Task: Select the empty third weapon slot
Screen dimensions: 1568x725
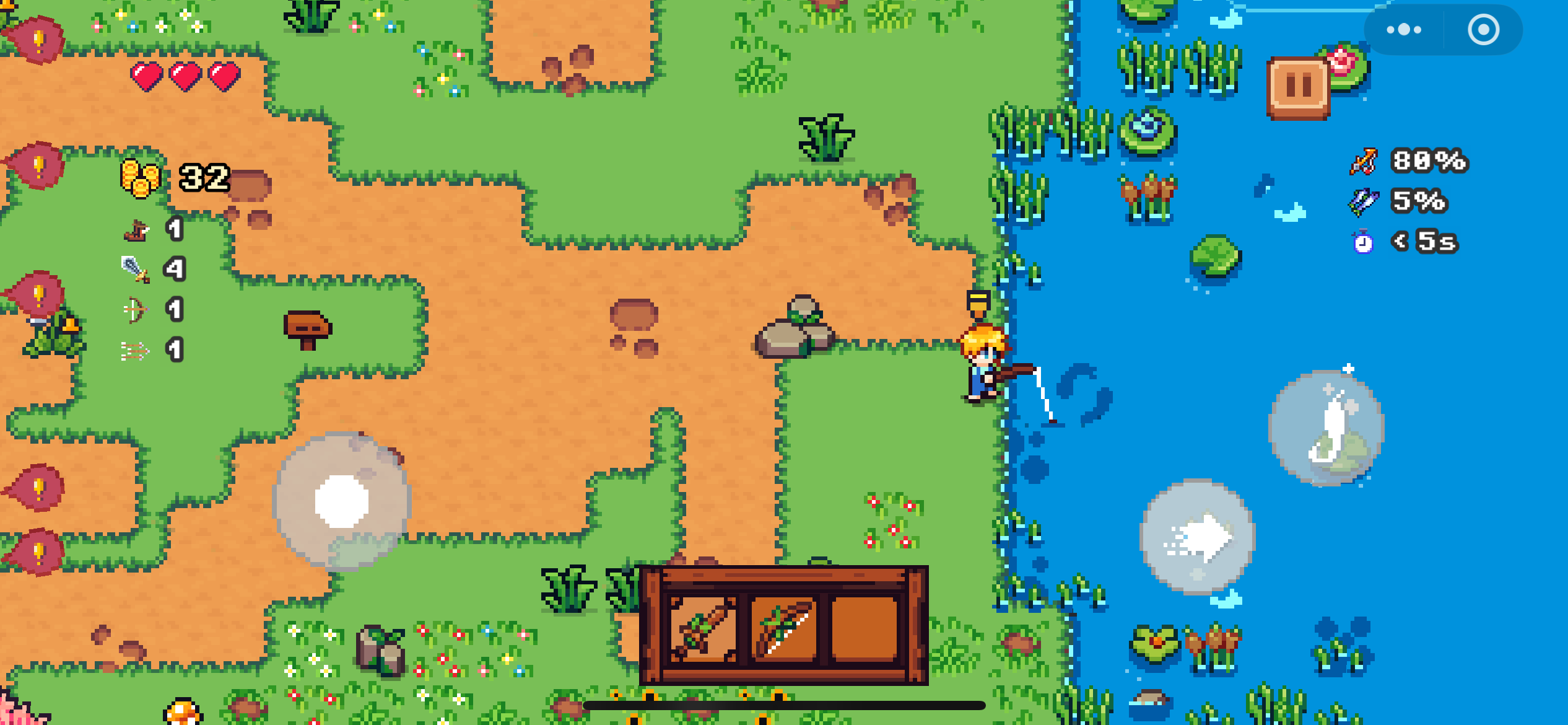Action: pos(864,629)
